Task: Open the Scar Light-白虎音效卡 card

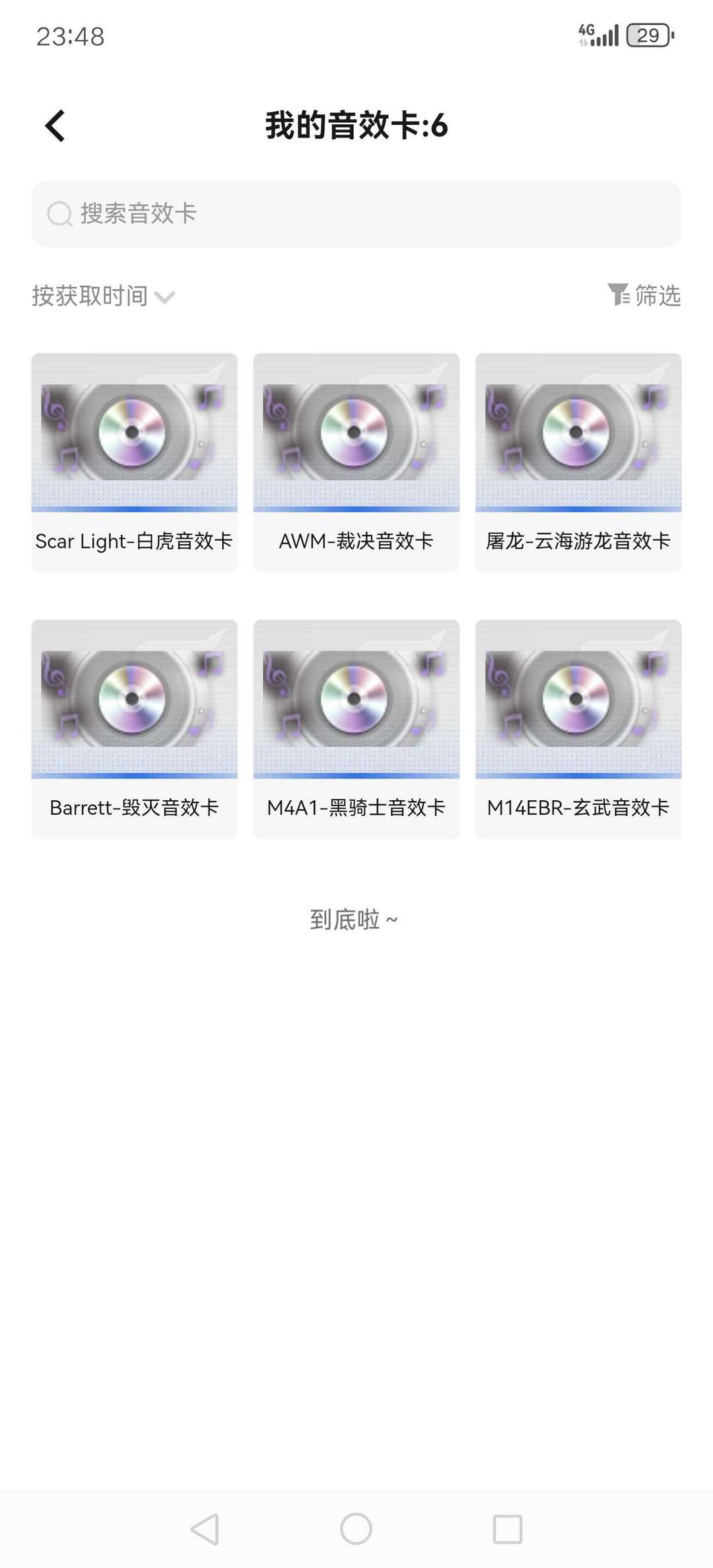Action: pos(133,461)
